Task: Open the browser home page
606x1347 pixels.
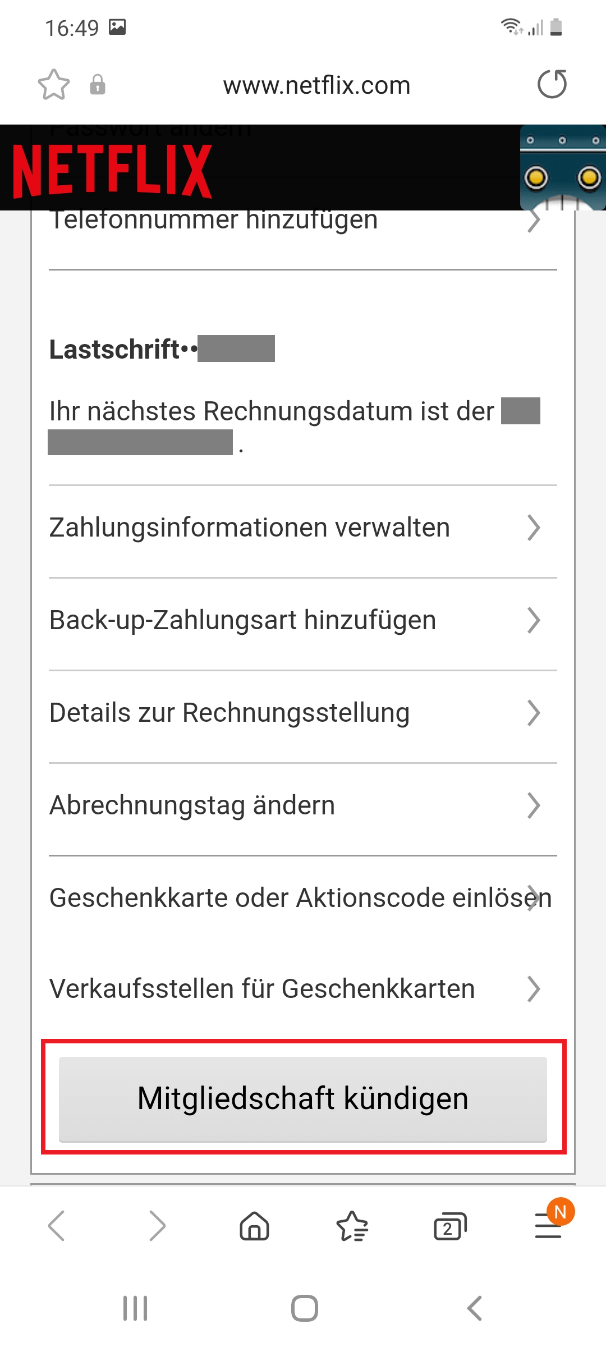Action: (255, 1226)
